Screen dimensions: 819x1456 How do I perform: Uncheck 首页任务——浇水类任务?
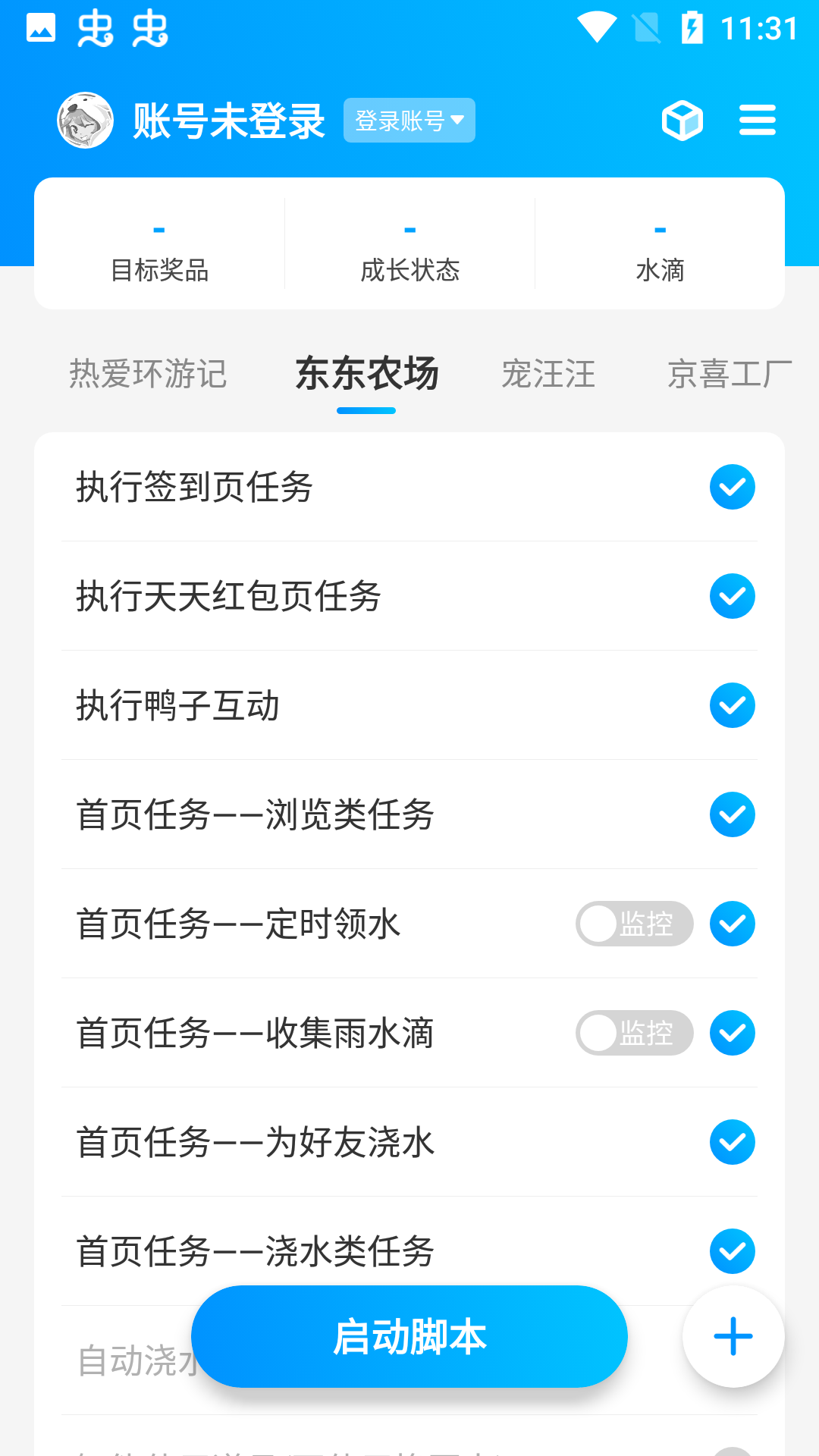(732, 1251)
